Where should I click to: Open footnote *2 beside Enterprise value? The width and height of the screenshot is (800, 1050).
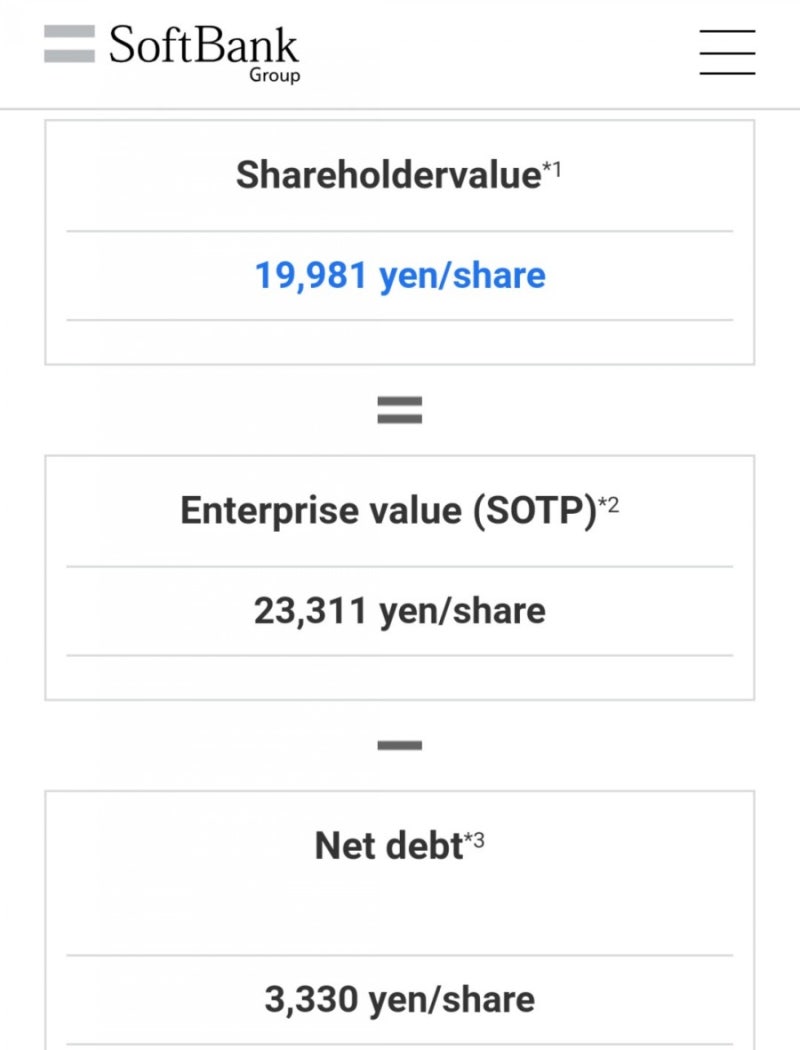tap(608, 503)
